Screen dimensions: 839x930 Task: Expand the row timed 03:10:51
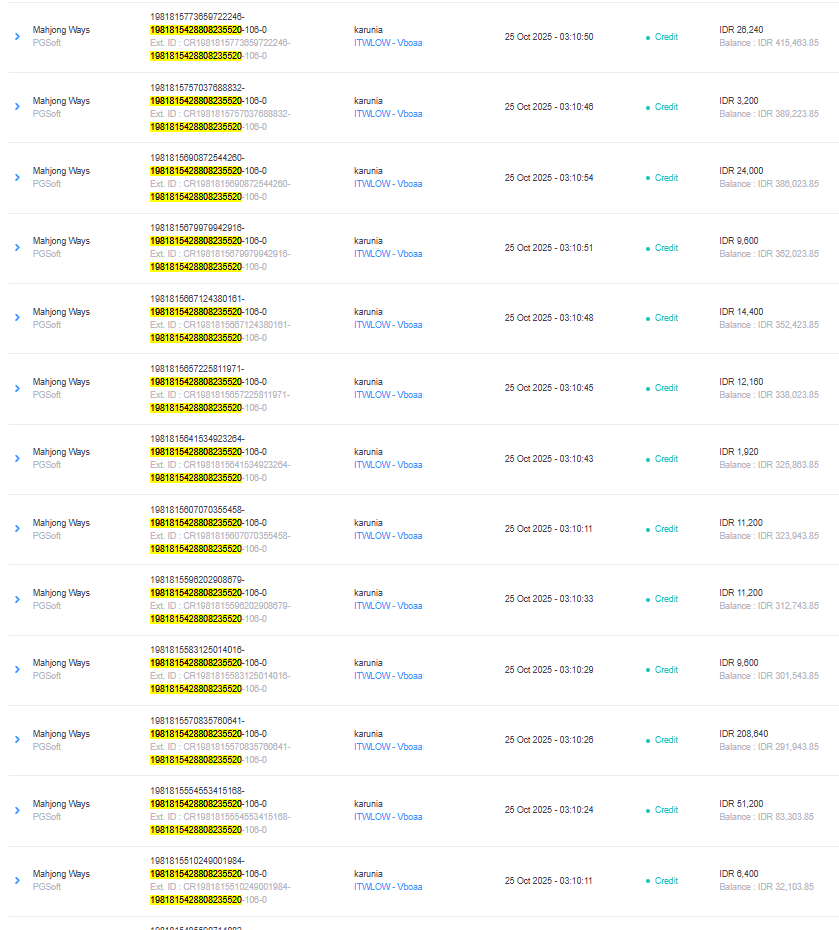17,247
